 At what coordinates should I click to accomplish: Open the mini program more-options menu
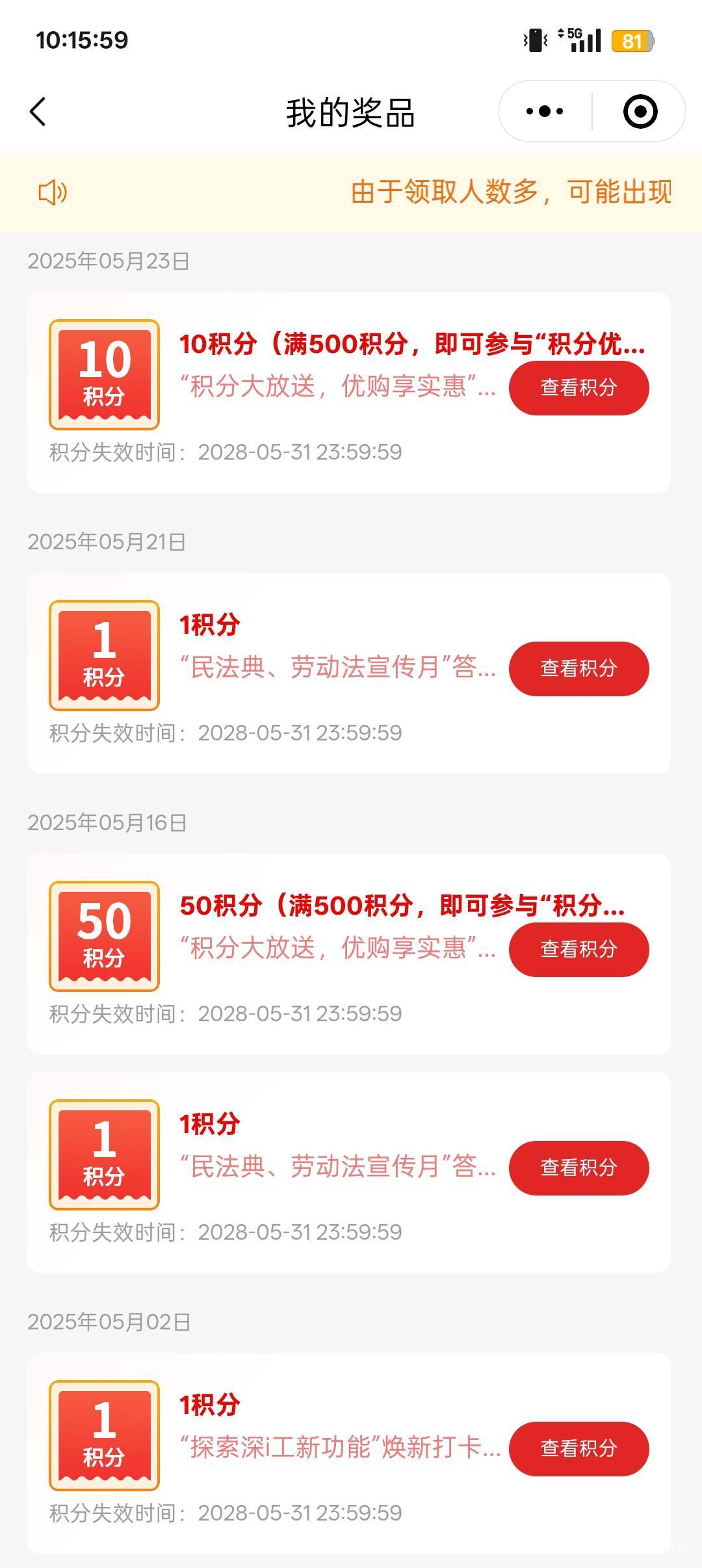click(545, 111)
